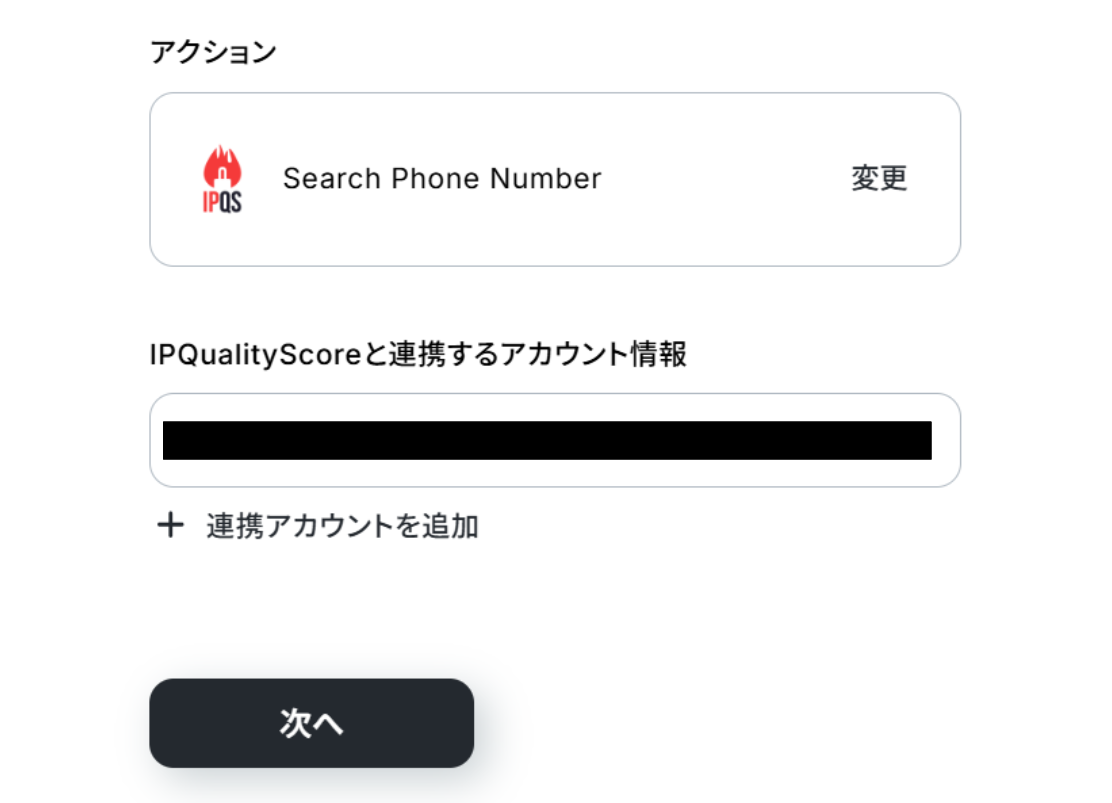Proceed with the 次へ button

[x=311, y=723]
